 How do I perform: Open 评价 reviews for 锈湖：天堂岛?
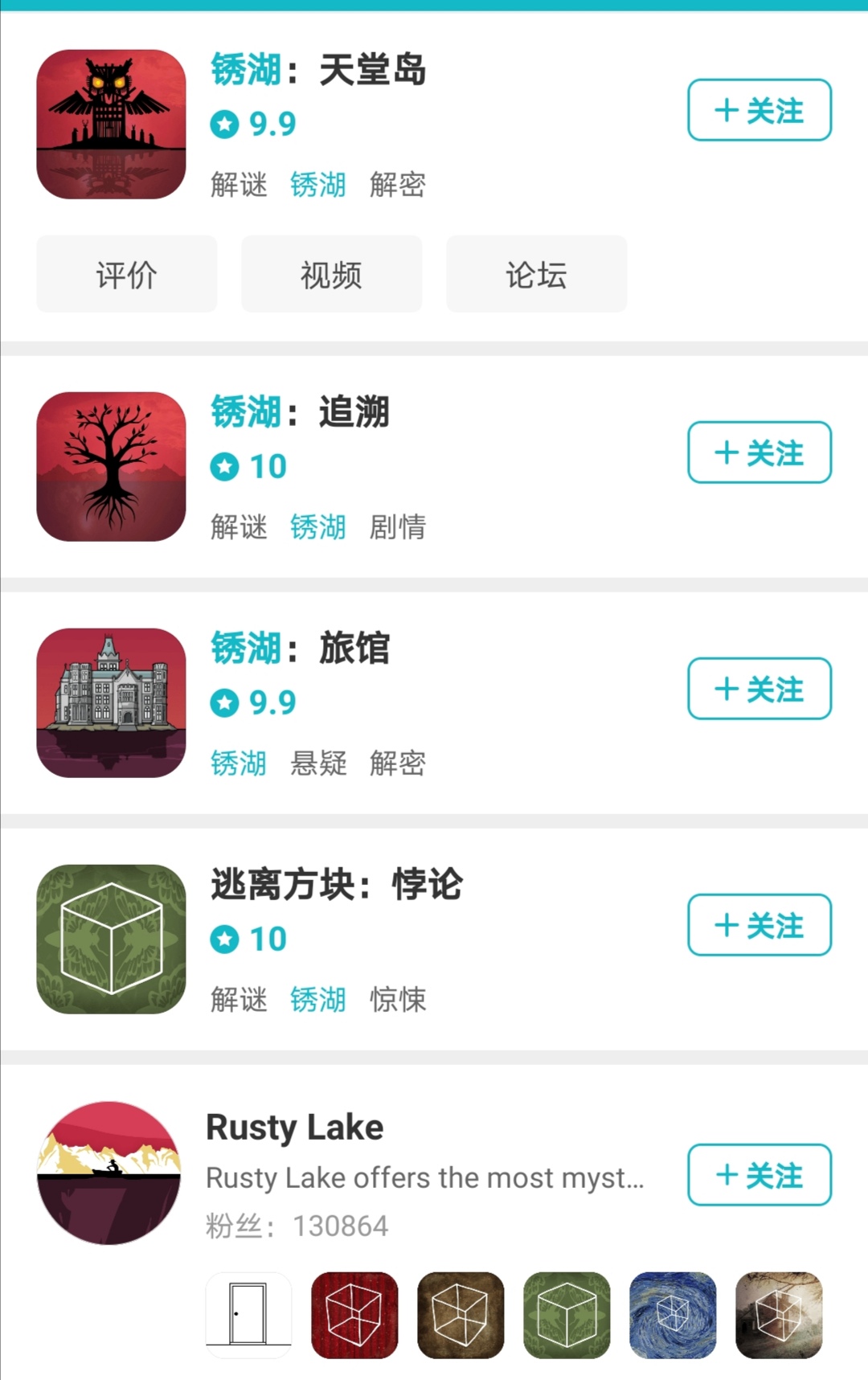(127, 274)
